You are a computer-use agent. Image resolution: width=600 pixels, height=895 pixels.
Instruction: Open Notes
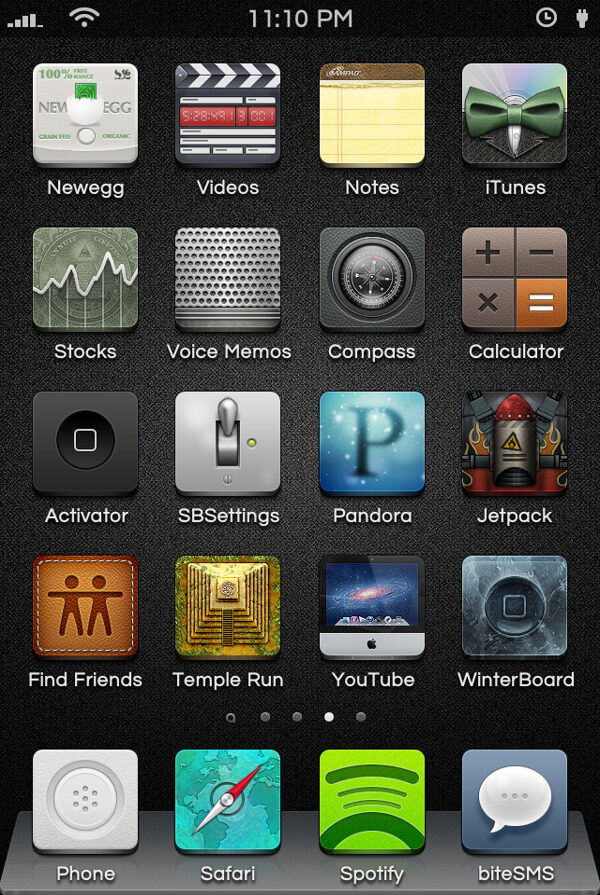[372, 114]
